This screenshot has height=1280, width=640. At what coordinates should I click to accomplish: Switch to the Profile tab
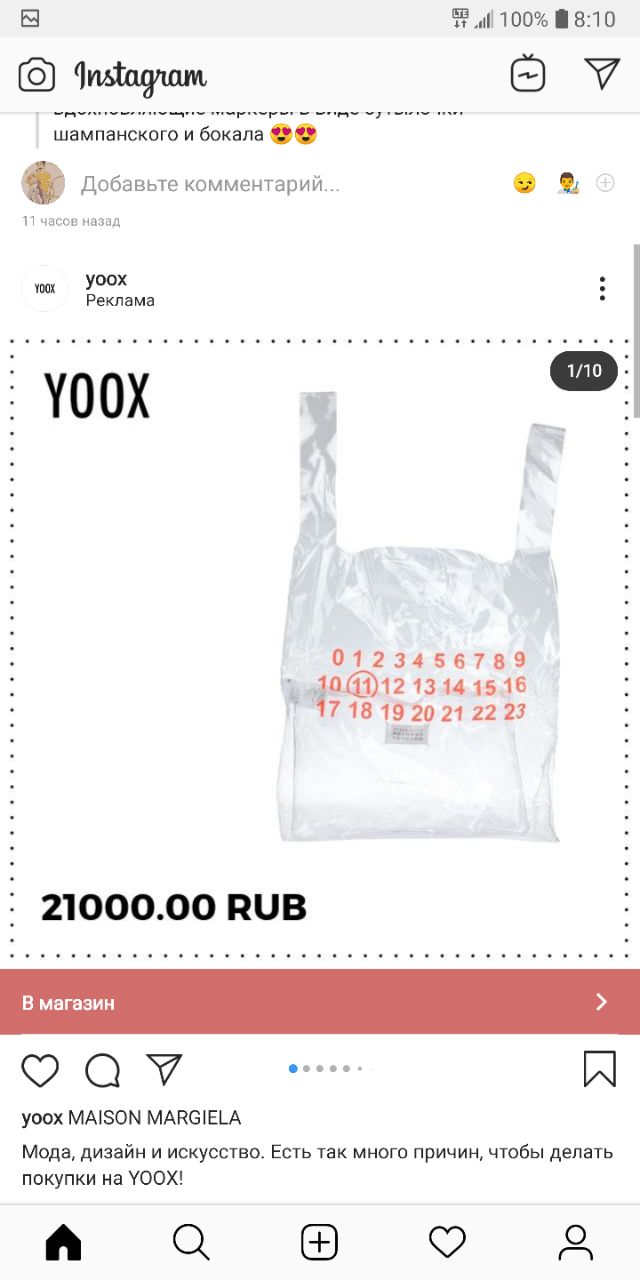coord(576,1243)
